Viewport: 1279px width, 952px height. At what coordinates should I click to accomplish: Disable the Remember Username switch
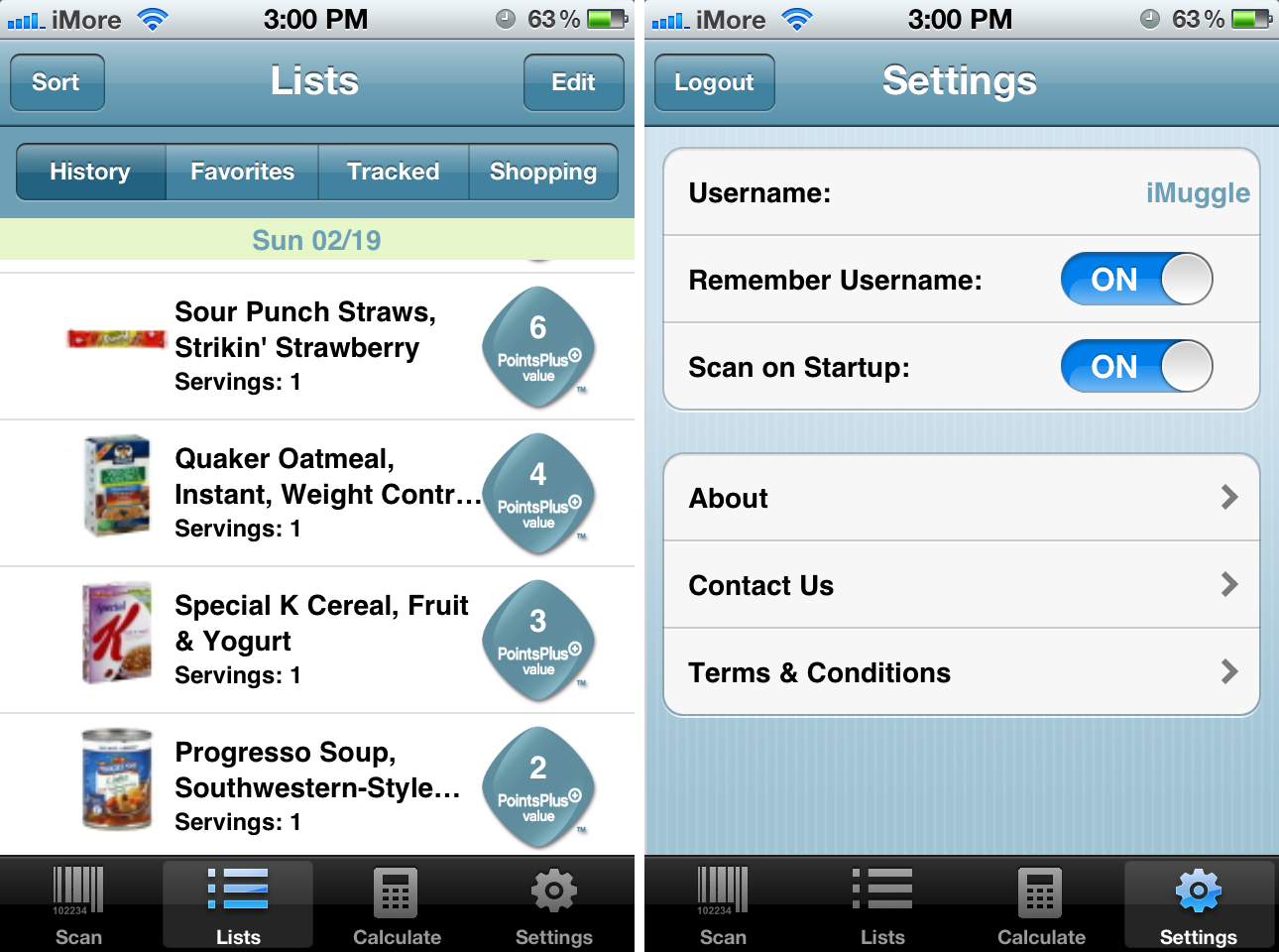(1136, 279)
